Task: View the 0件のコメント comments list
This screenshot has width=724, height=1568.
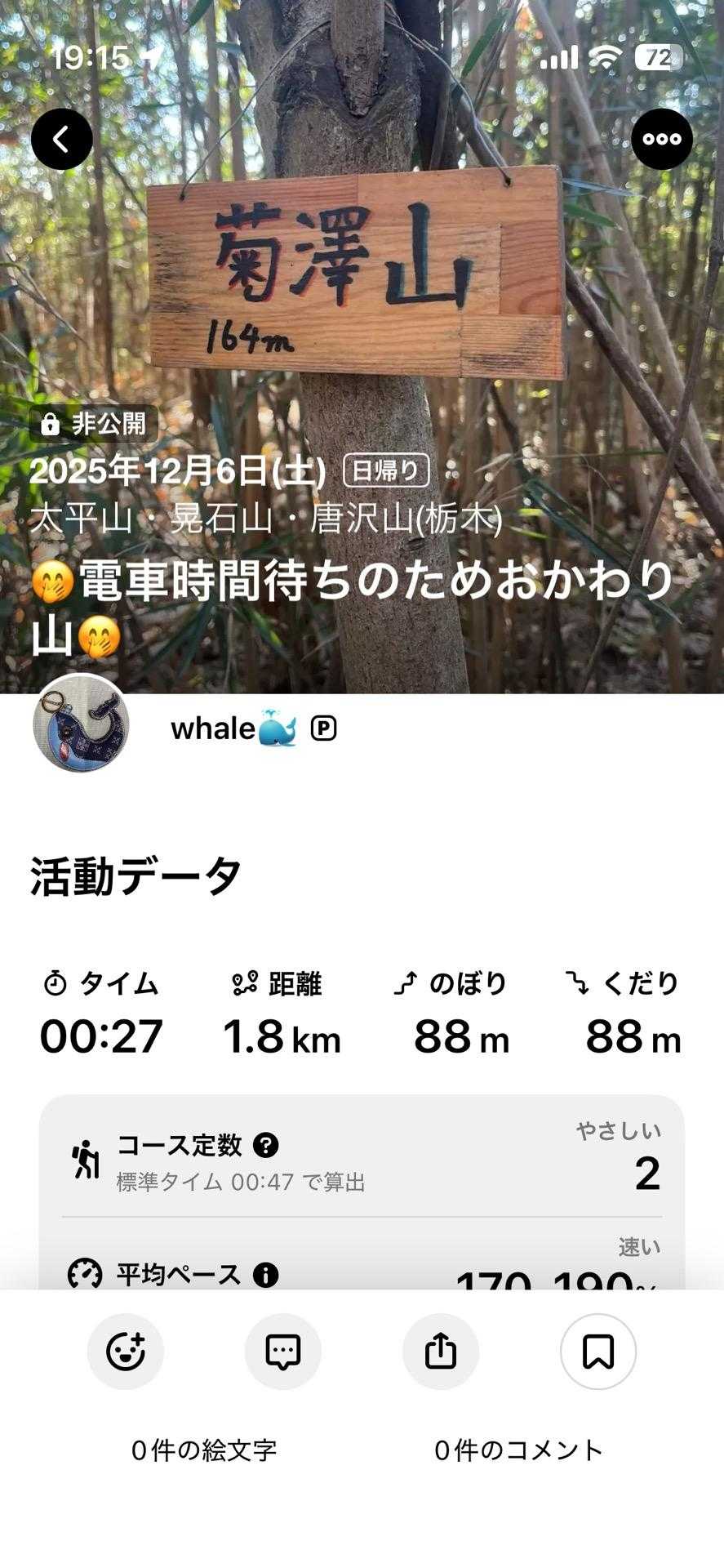Action: [519, 1450]
